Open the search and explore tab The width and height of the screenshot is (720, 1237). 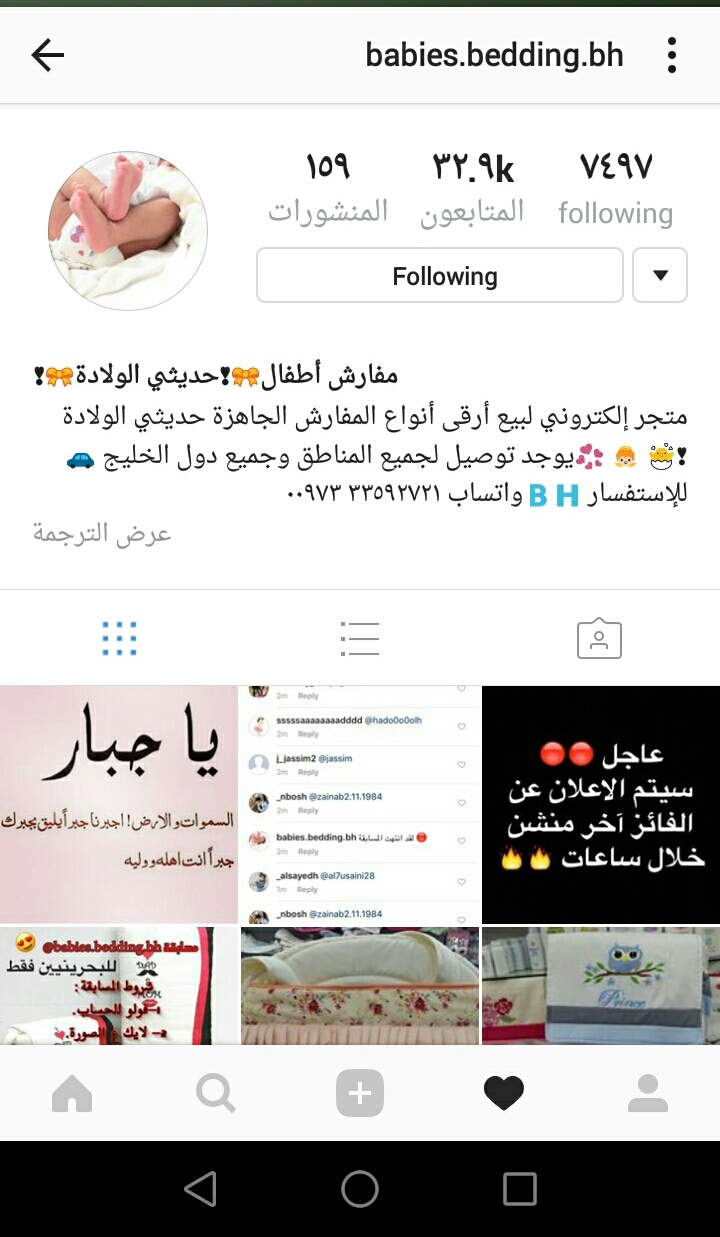tap(216, 1094)
